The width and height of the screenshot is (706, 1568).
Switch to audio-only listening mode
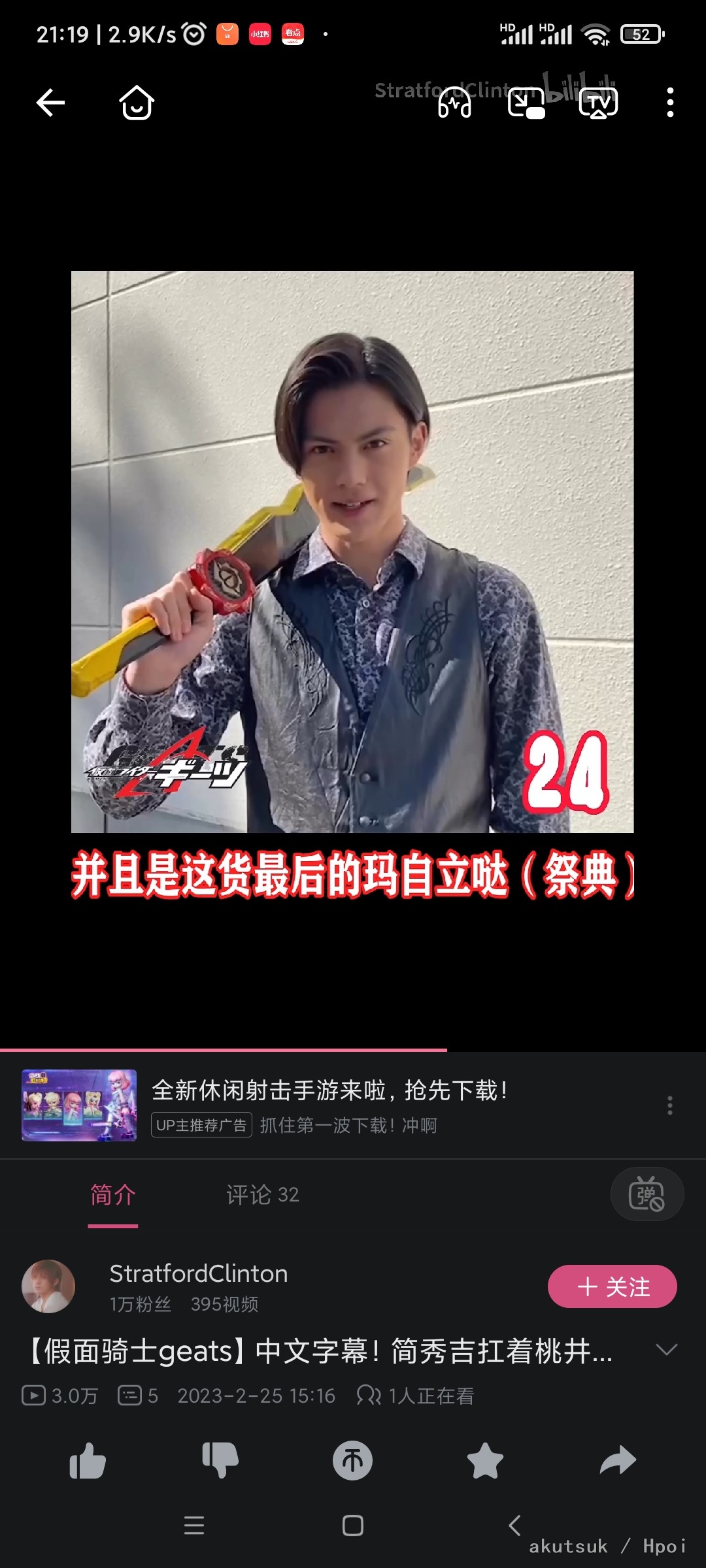pos(454,103)
